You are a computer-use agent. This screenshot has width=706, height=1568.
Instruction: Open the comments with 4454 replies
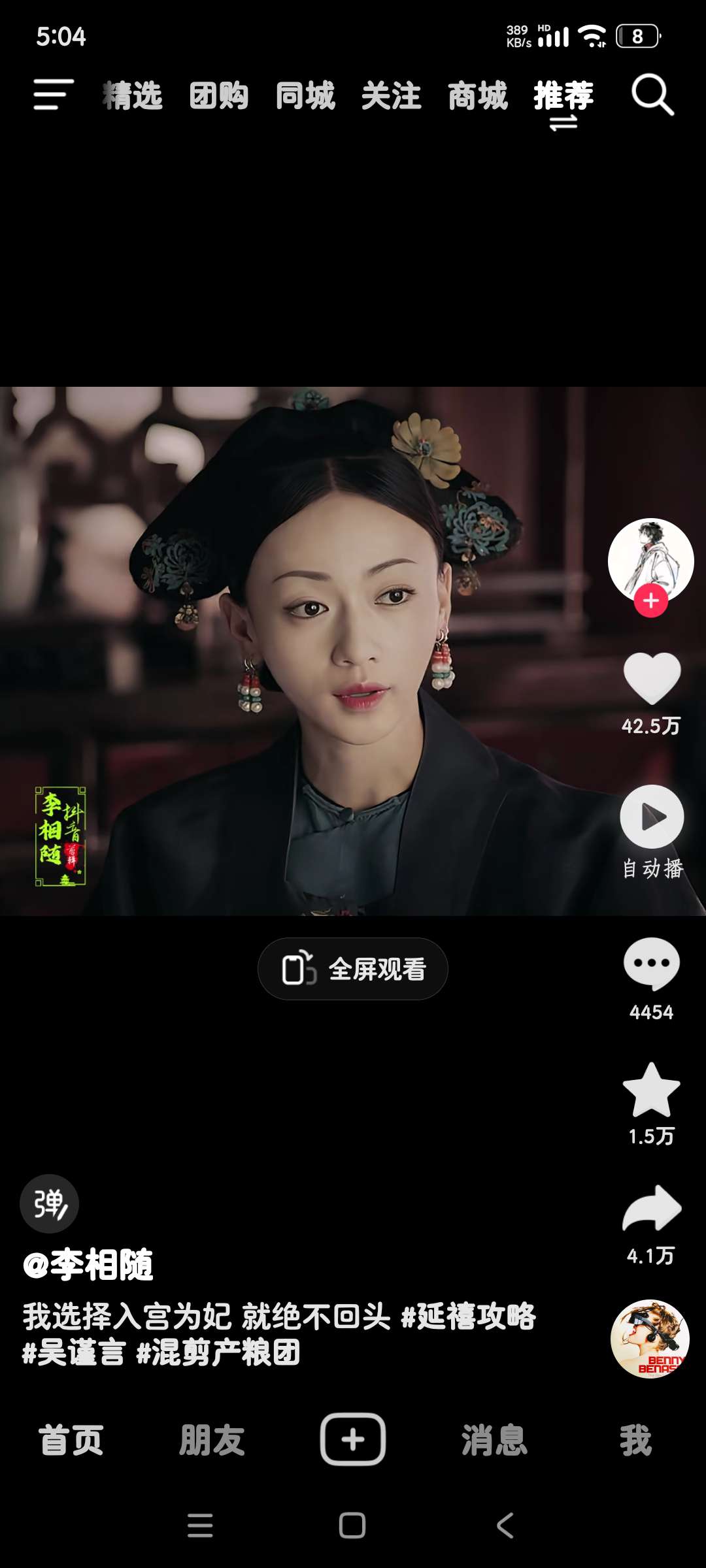click(x=652, y=964)
